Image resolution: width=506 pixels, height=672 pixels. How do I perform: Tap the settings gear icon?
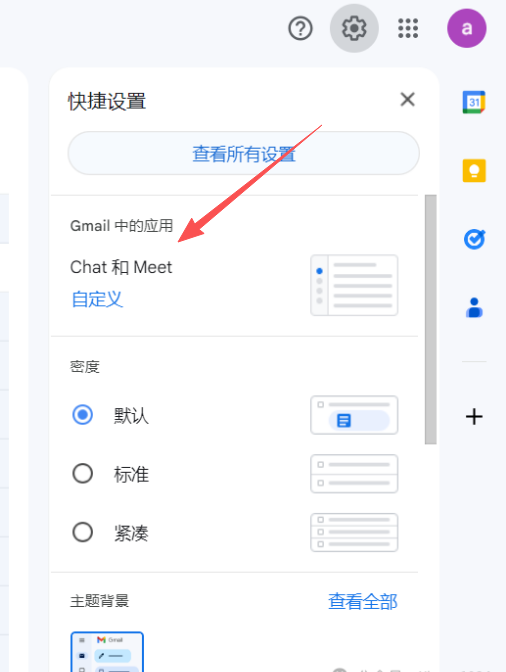[354, 29]
